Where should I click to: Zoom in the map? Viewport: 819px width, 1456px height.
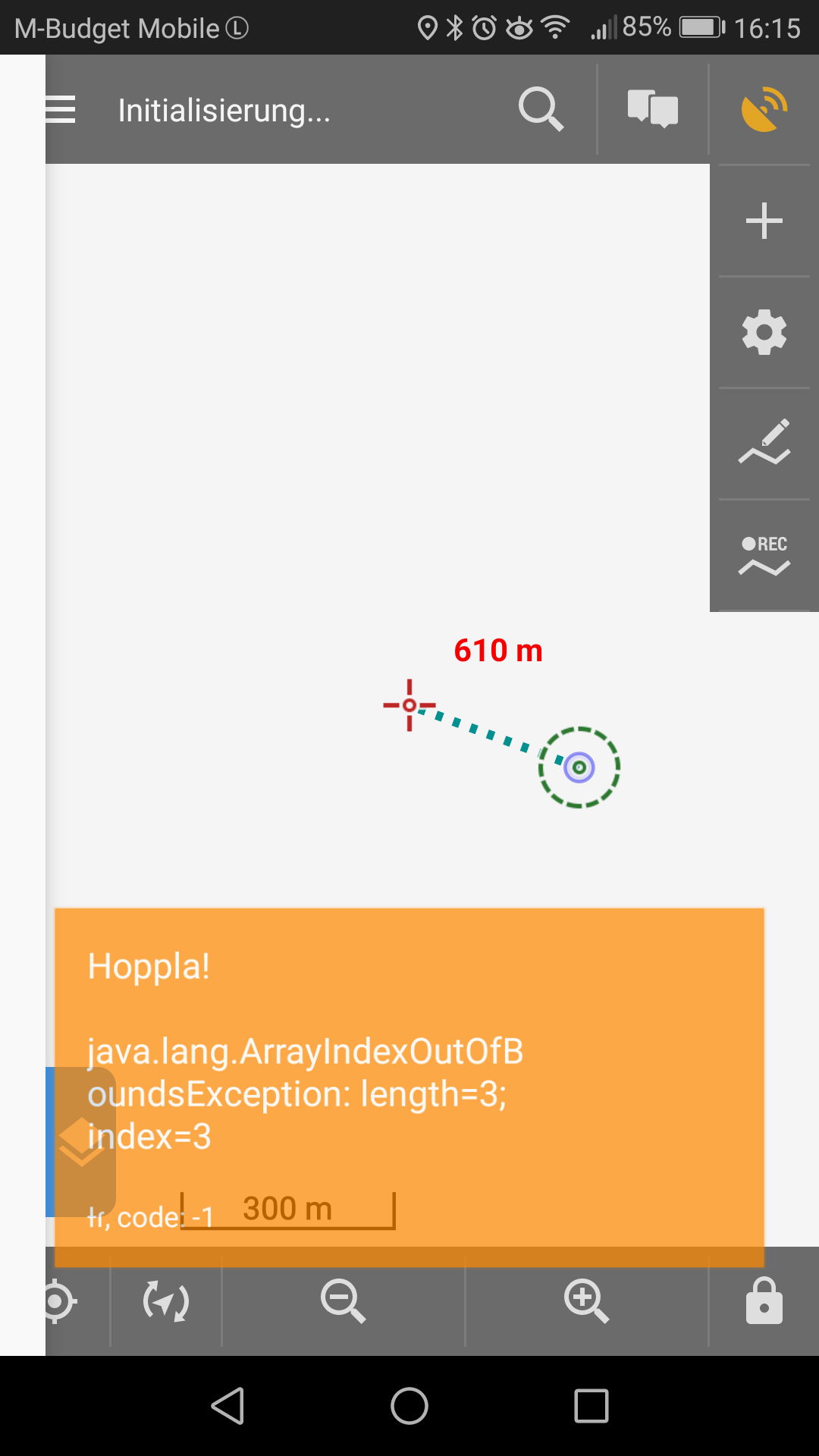586,1301
